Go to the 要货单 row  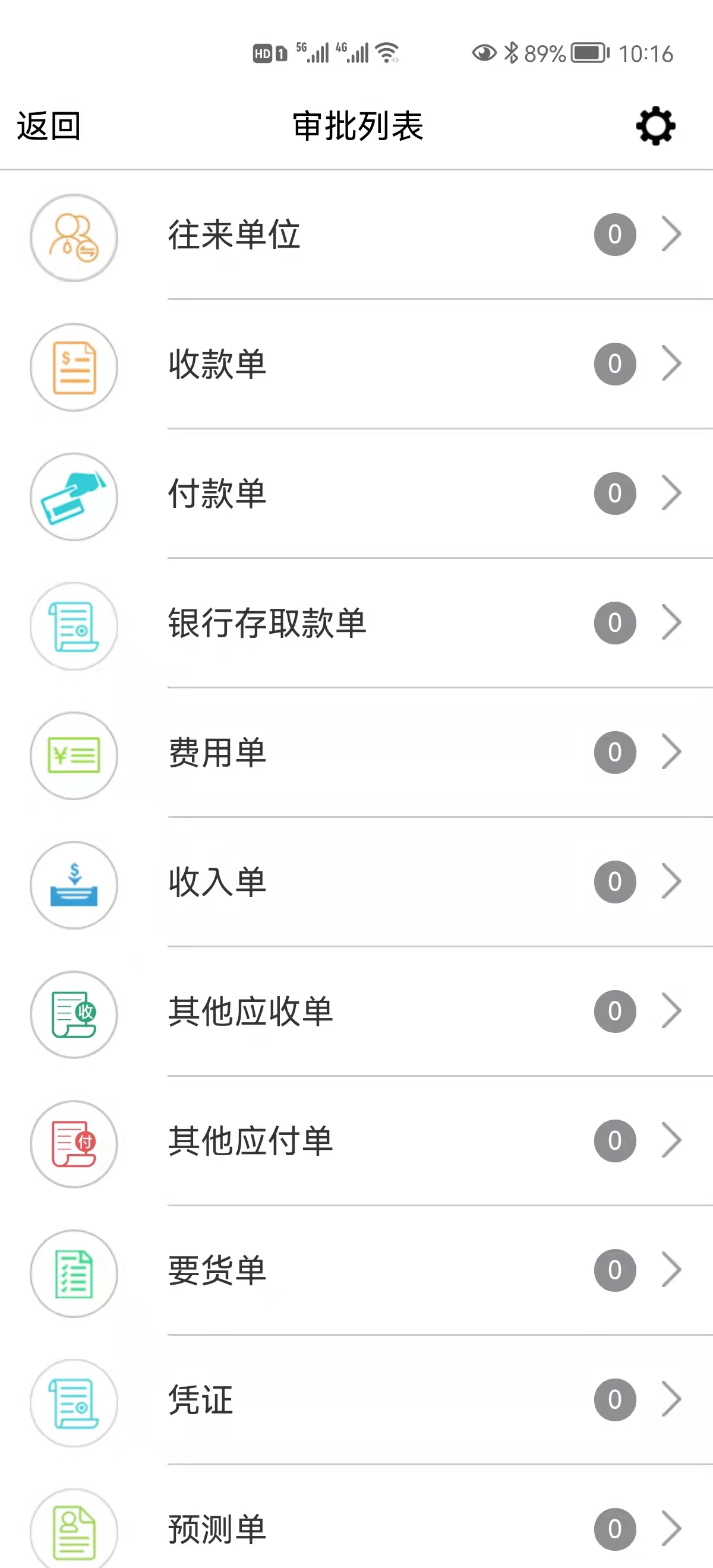(x=356, y=1271)
